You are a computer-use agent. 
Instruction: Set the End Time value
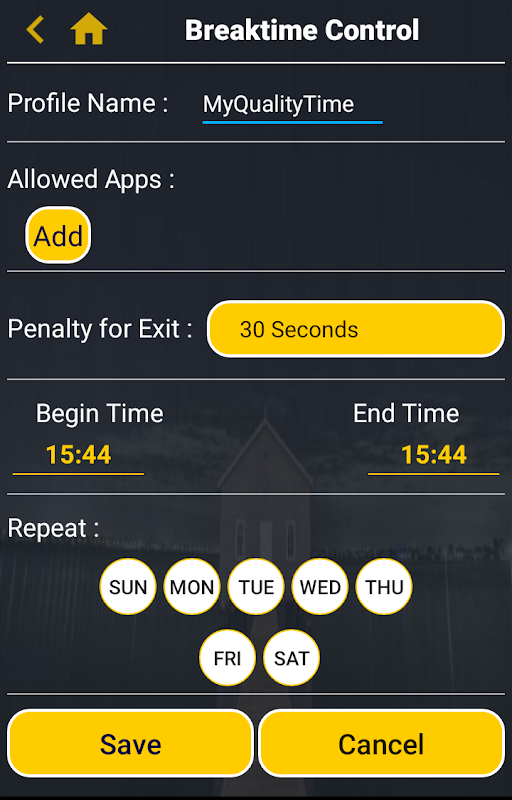[x=433, y=455]
